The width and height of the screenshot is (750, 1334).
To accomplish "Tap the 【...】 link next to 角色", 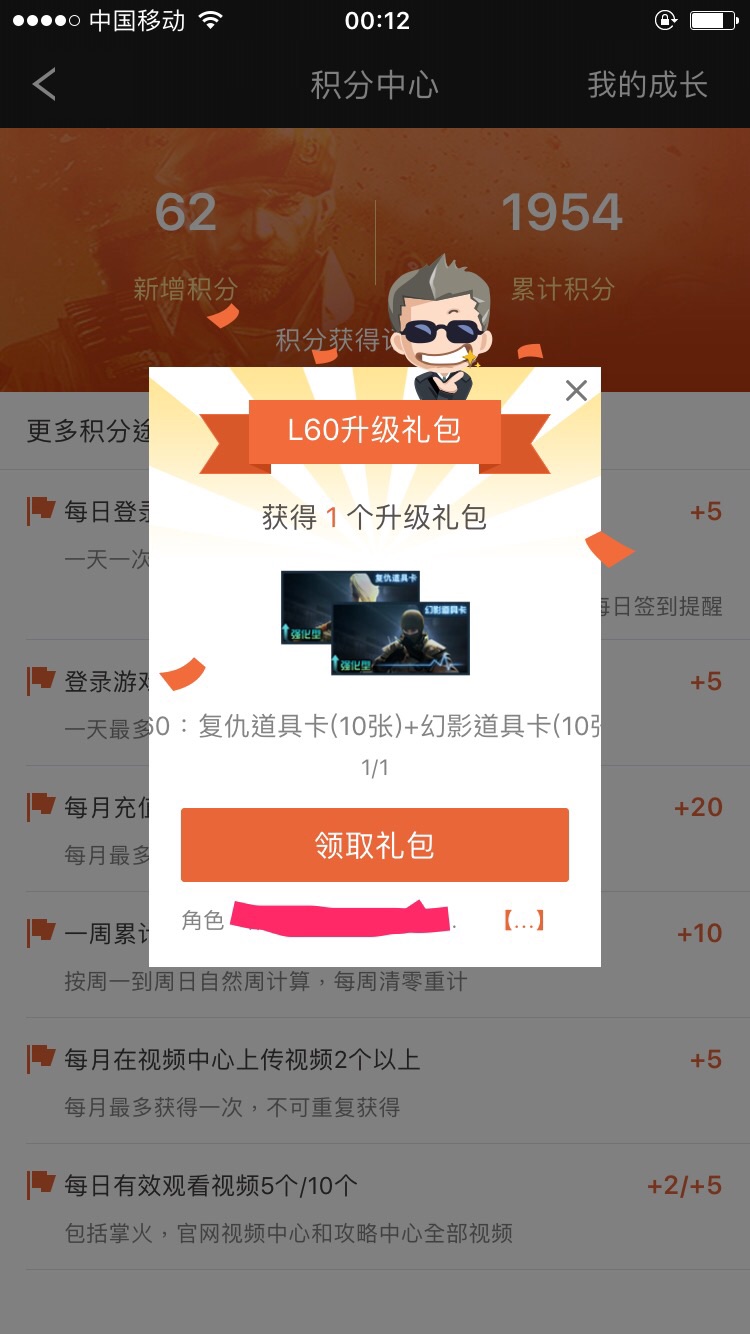I will pos(524,920).
